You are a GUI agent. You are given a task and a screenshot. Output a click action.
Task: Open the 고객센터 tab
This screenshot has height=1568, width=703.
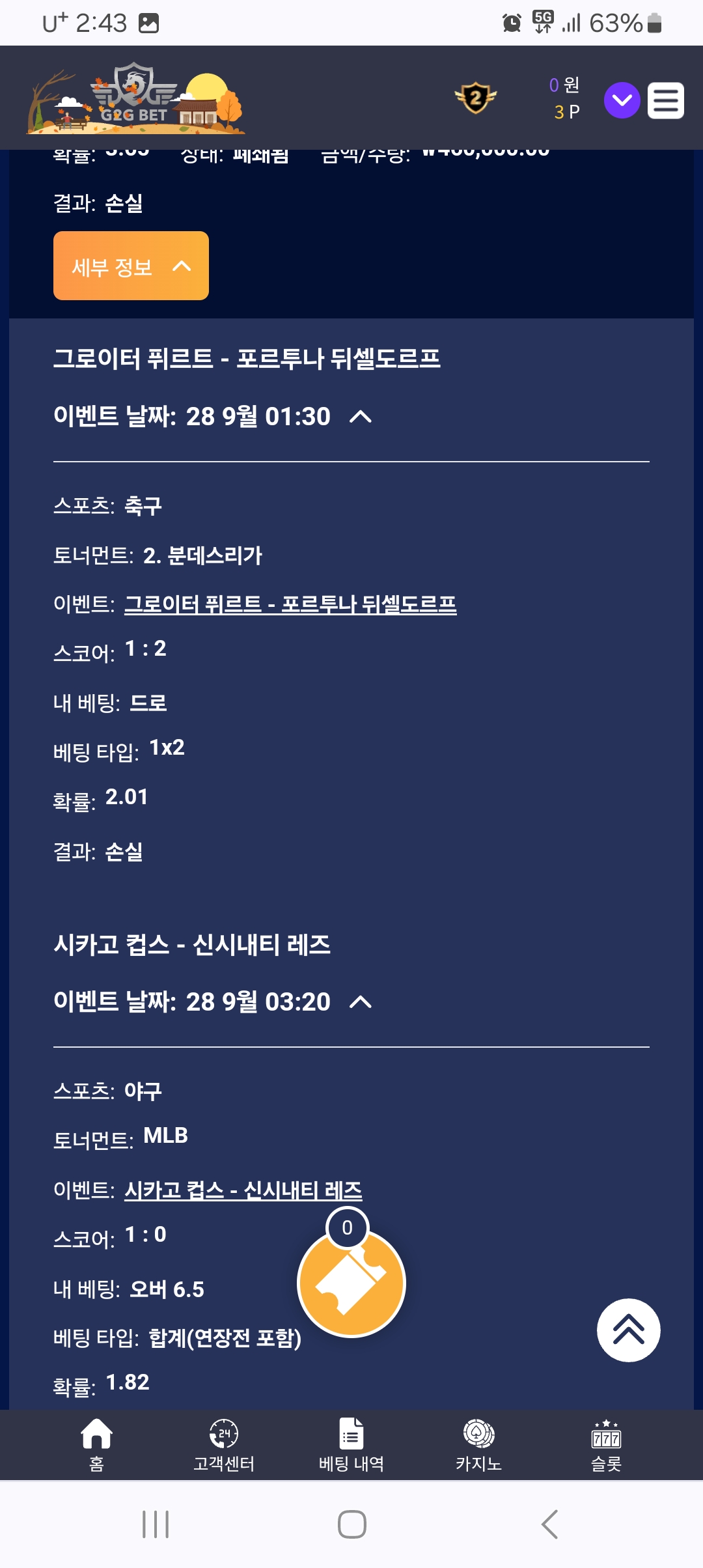tap(224, 1444)
